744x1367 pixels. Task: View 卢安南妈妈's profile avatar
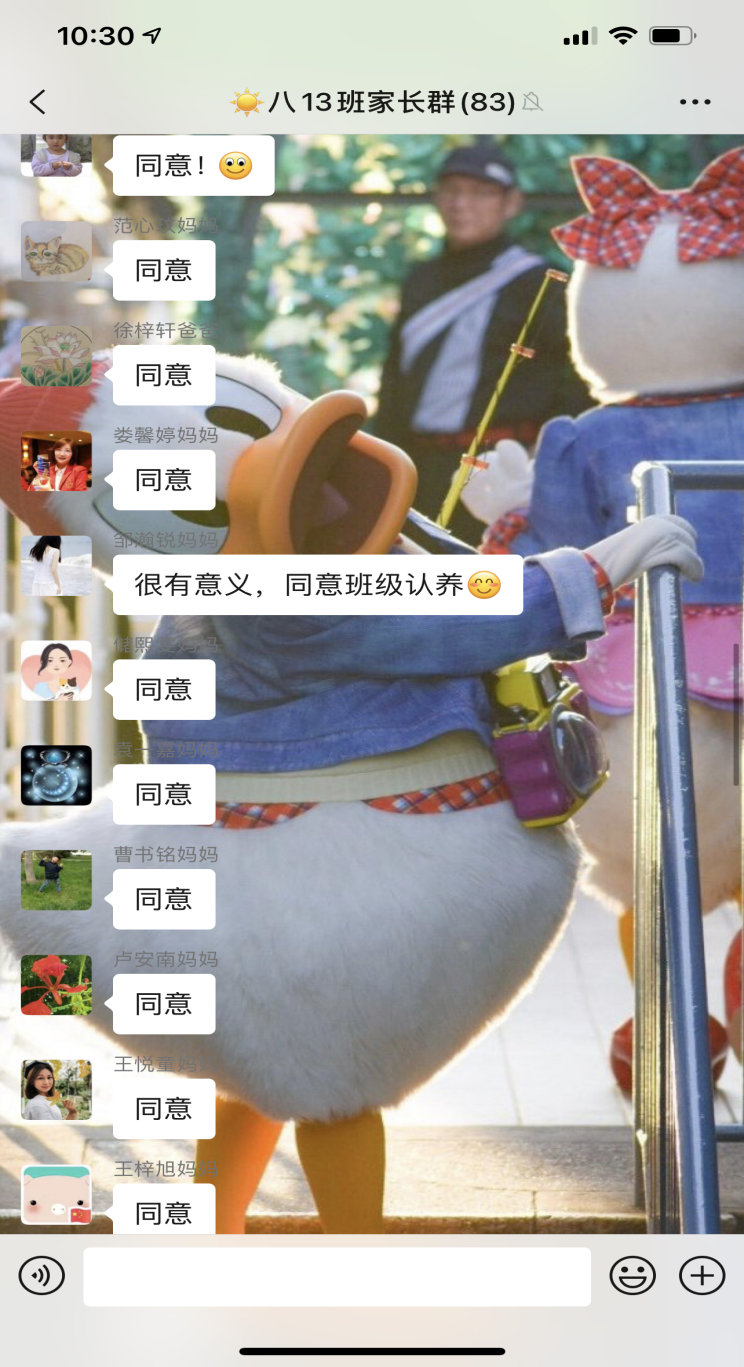(56, 985)
